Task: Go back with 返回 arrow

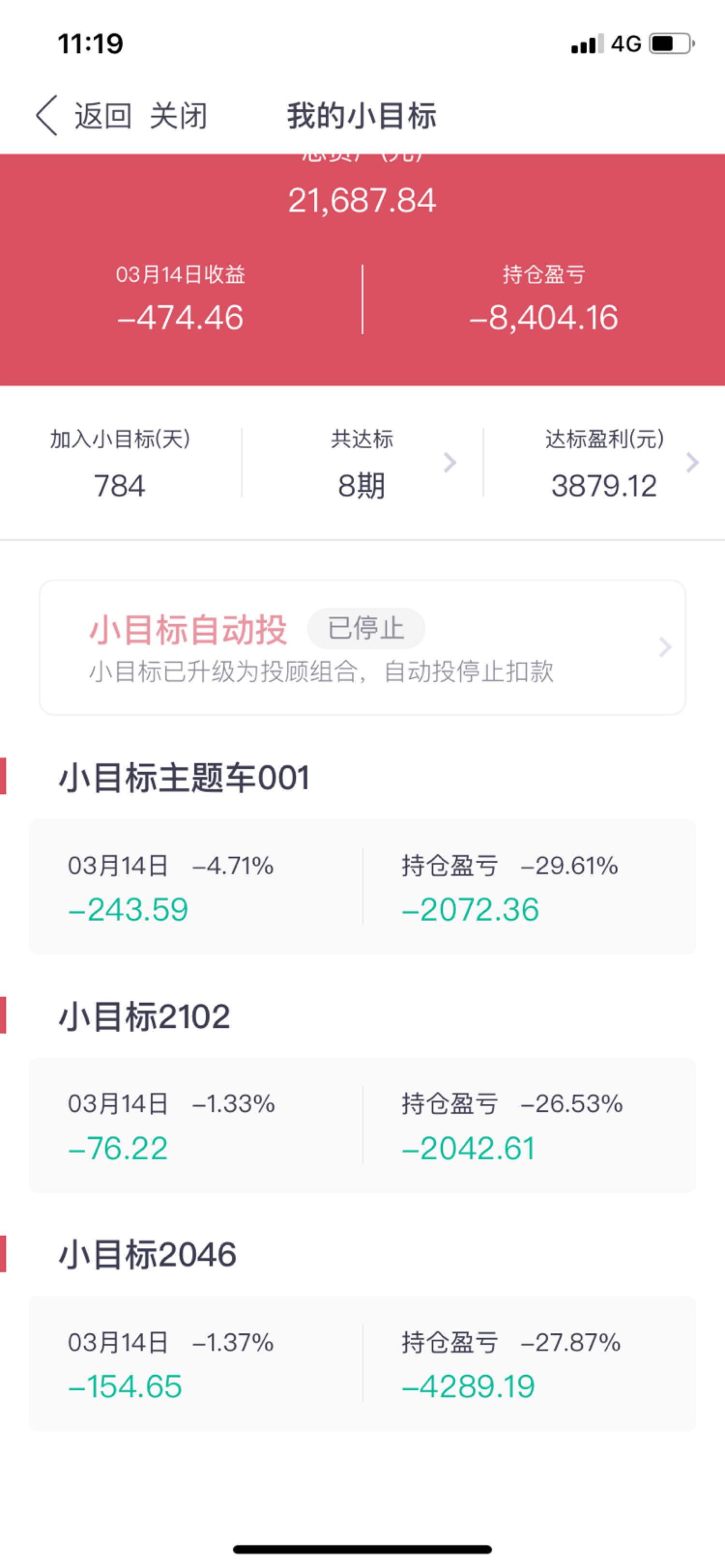Action: click(x=83, y=115)
